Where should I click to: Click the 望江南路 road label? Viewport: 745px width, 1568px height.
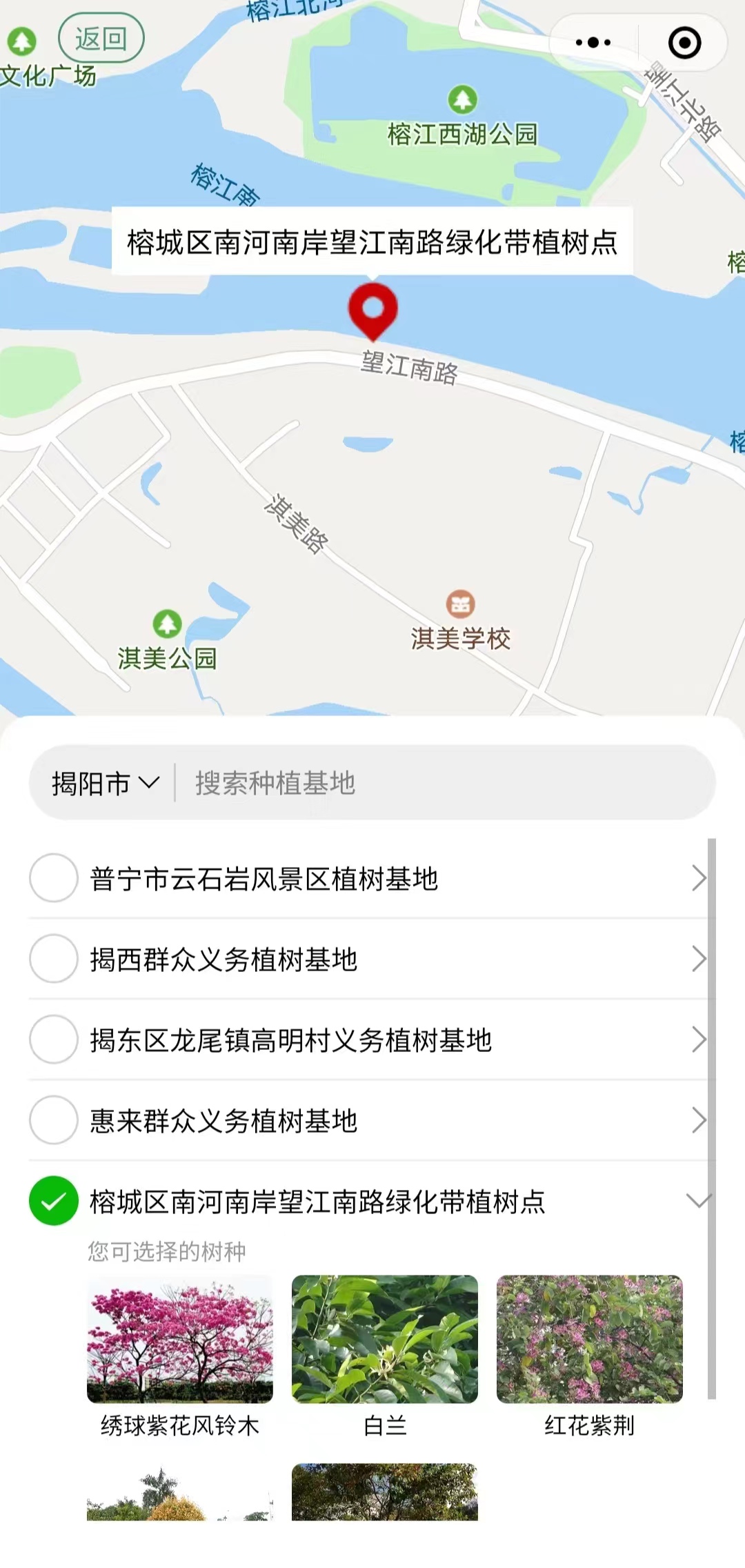tap(408, 368)
